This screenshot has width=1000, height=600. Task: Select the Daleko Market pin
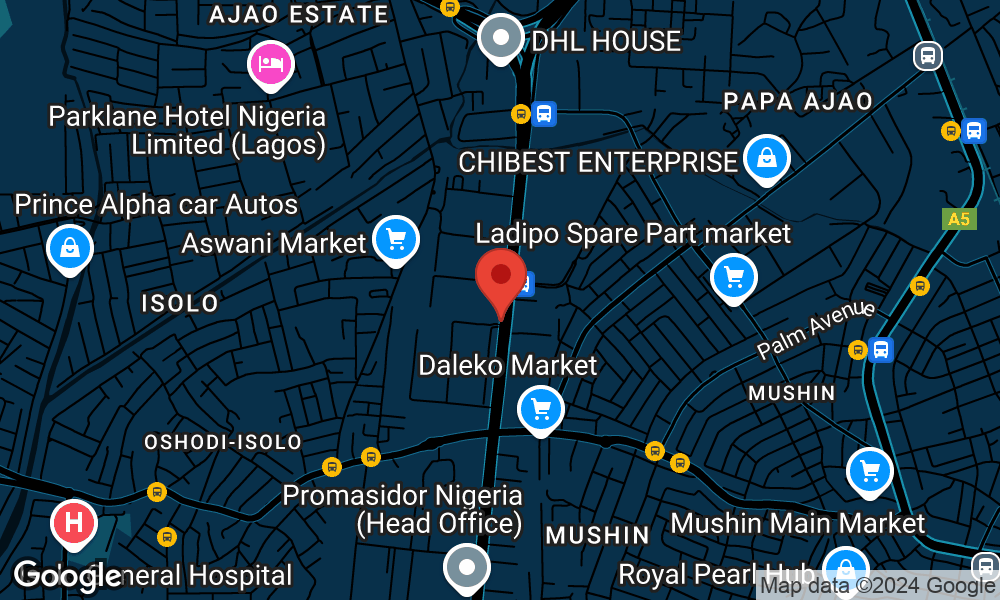click(541, 408)
